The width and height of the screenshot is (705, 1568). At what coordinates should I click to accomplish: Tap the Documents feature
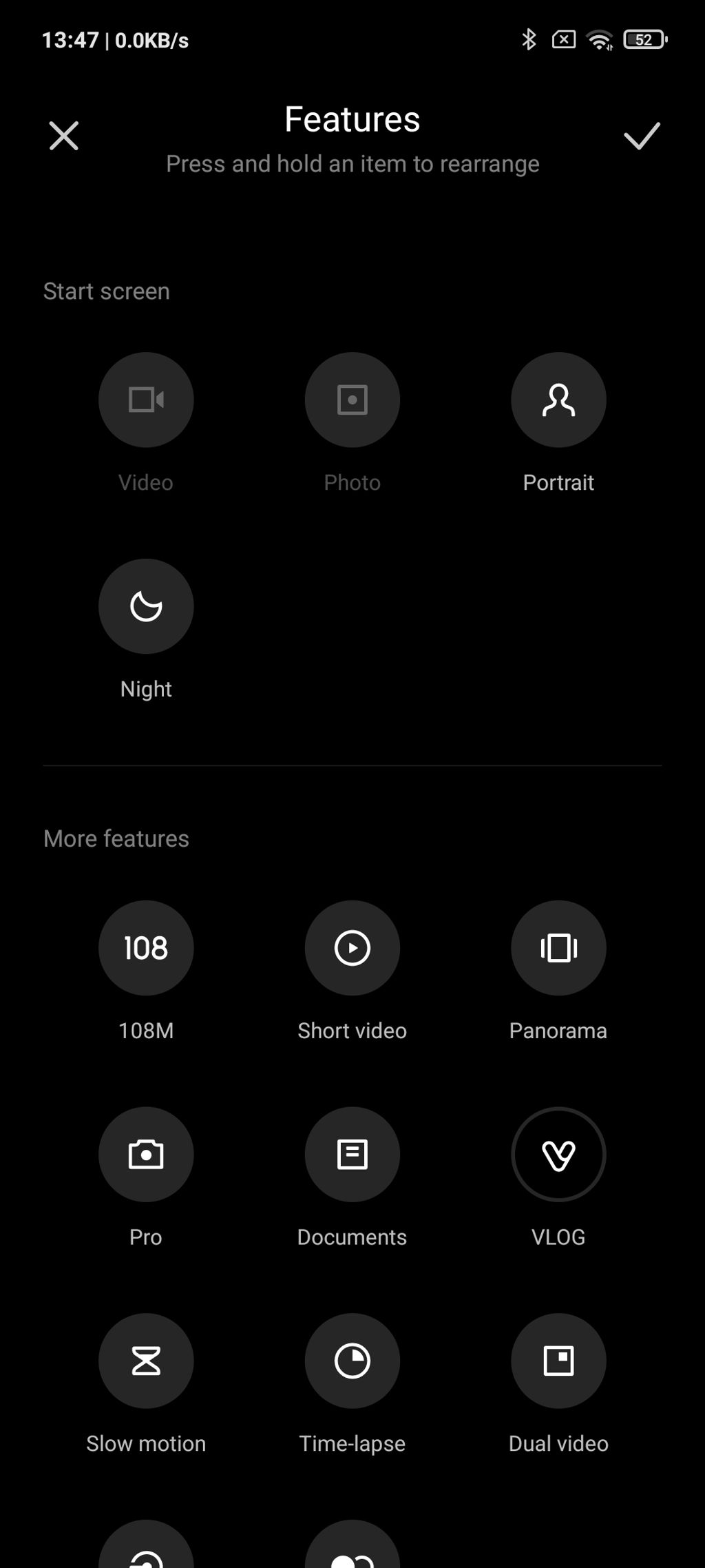[x=352, y=1155]
